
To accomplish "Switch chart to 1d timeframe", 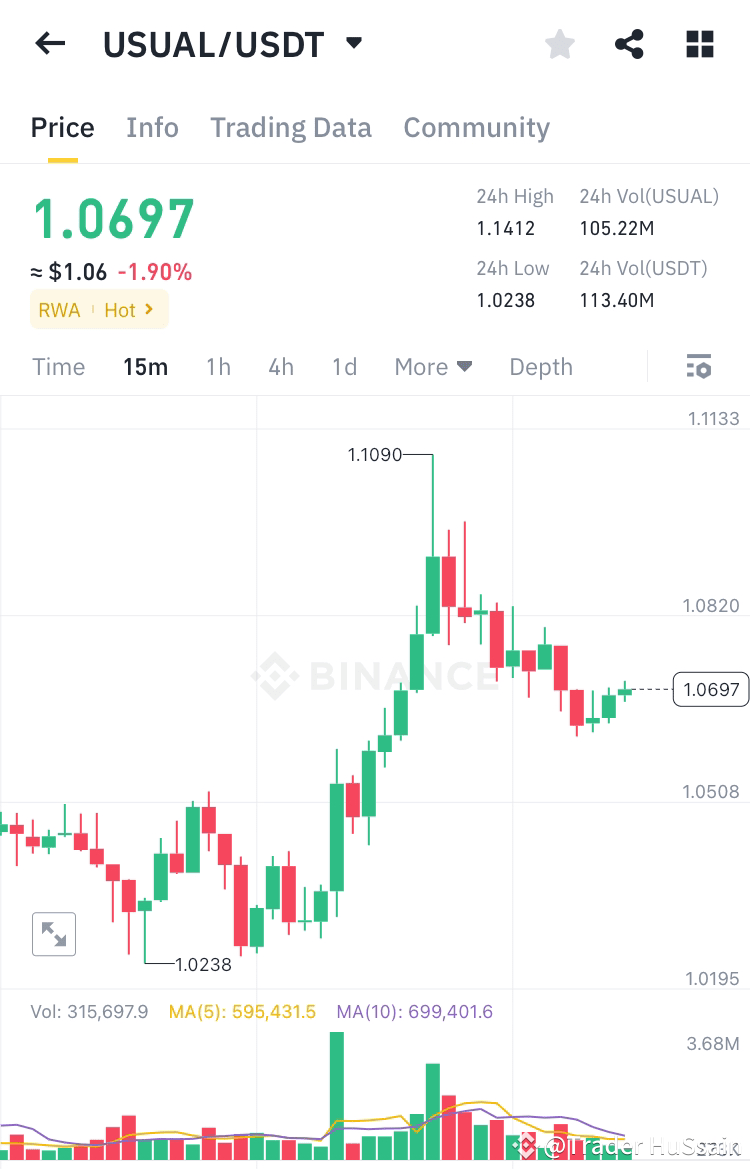I will click(344, 366).
